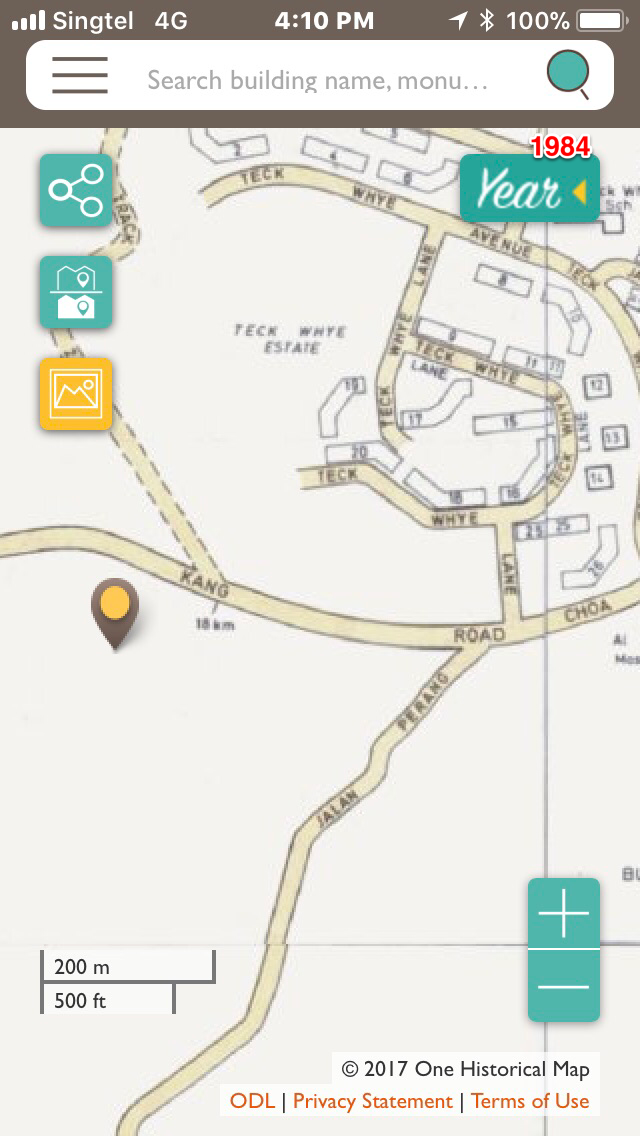The image size is (640, 1136).
Task: Open the Privacy Statement link
Action: point(373,1101)
